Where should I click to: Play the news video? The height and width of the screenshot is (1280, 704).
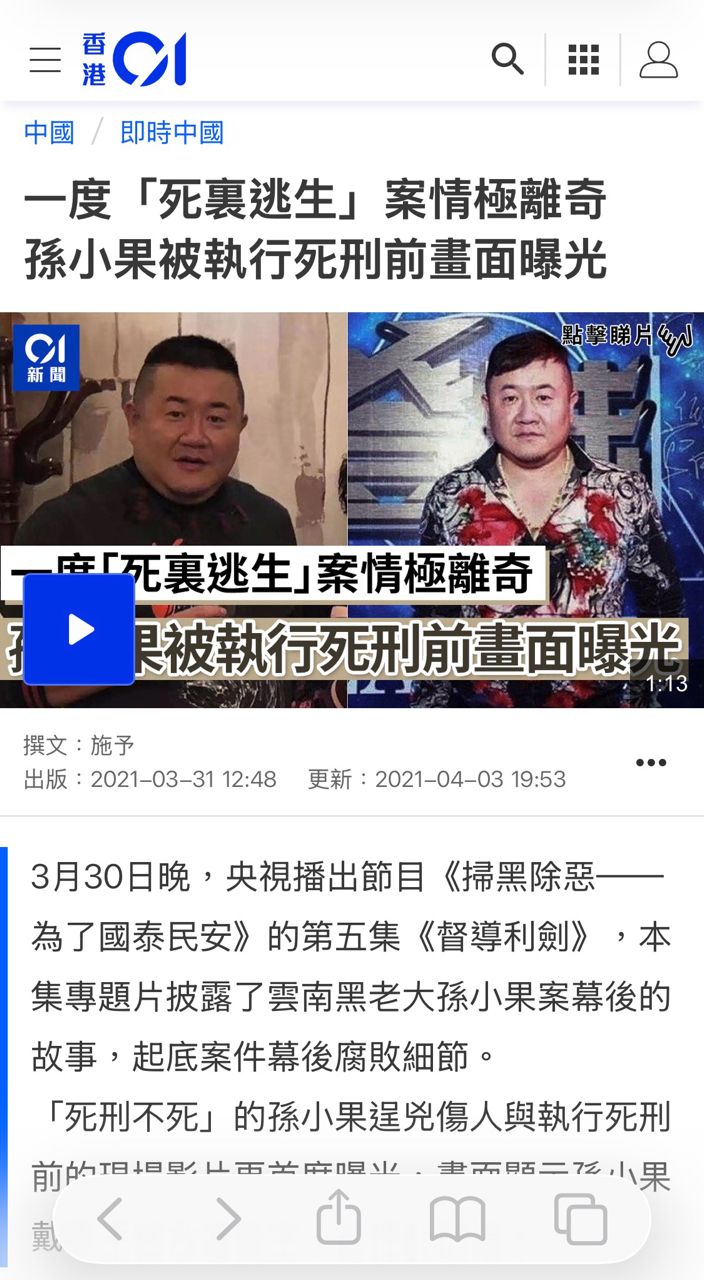pos(79,629)
